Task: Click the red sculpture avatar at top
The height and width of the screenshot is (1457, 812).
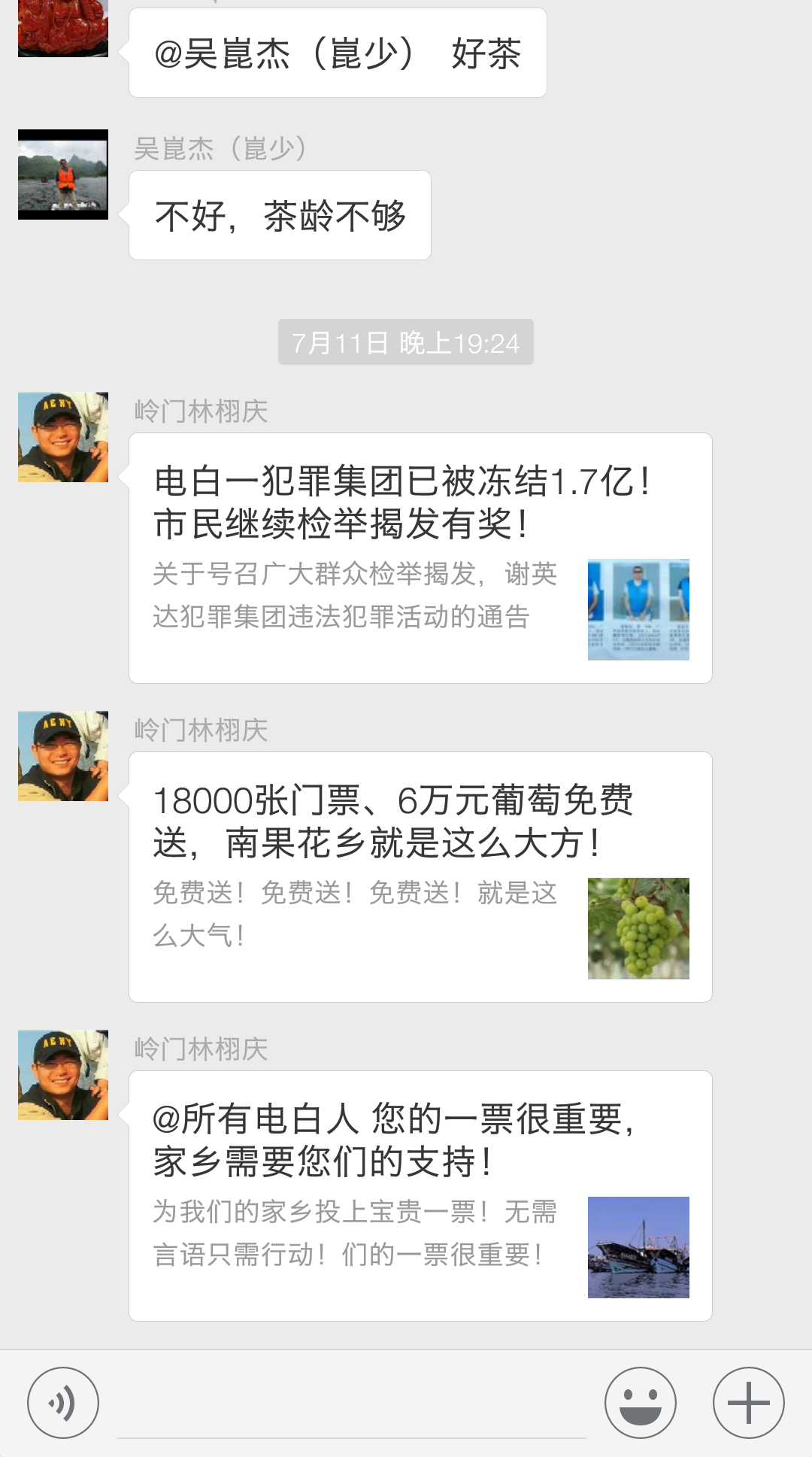Action: tap(63, 29)
